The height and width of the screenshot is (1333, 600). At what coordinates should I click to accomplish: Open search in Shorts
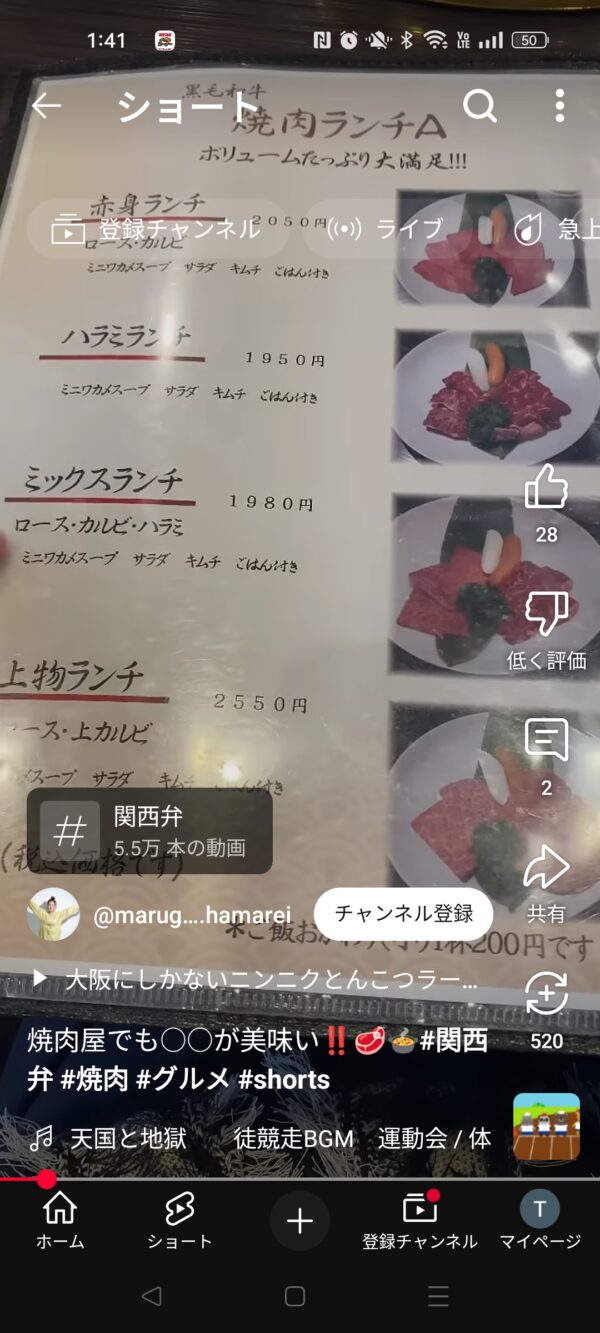[480, 105]
